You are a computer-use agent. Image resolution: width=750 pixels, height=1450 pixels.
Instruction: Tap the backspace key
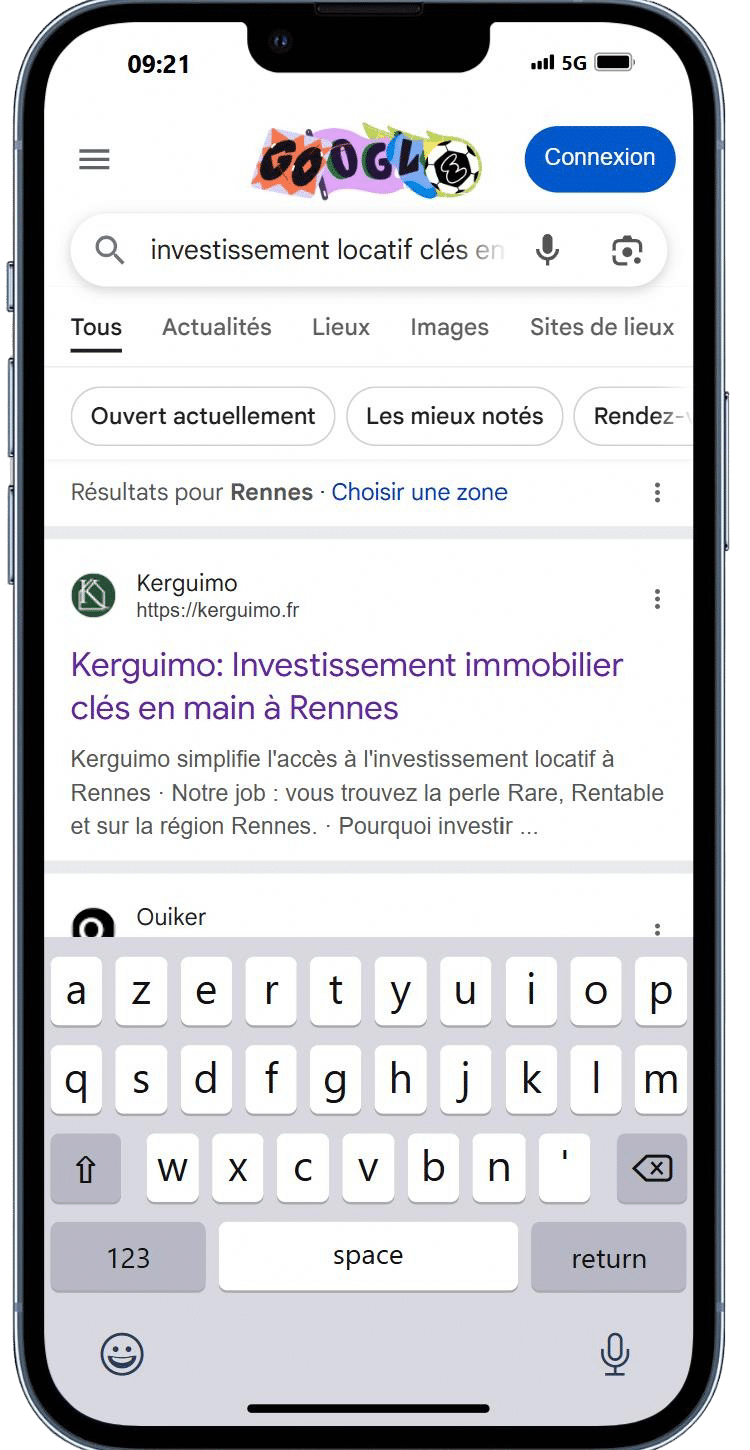pos(652,1168)
